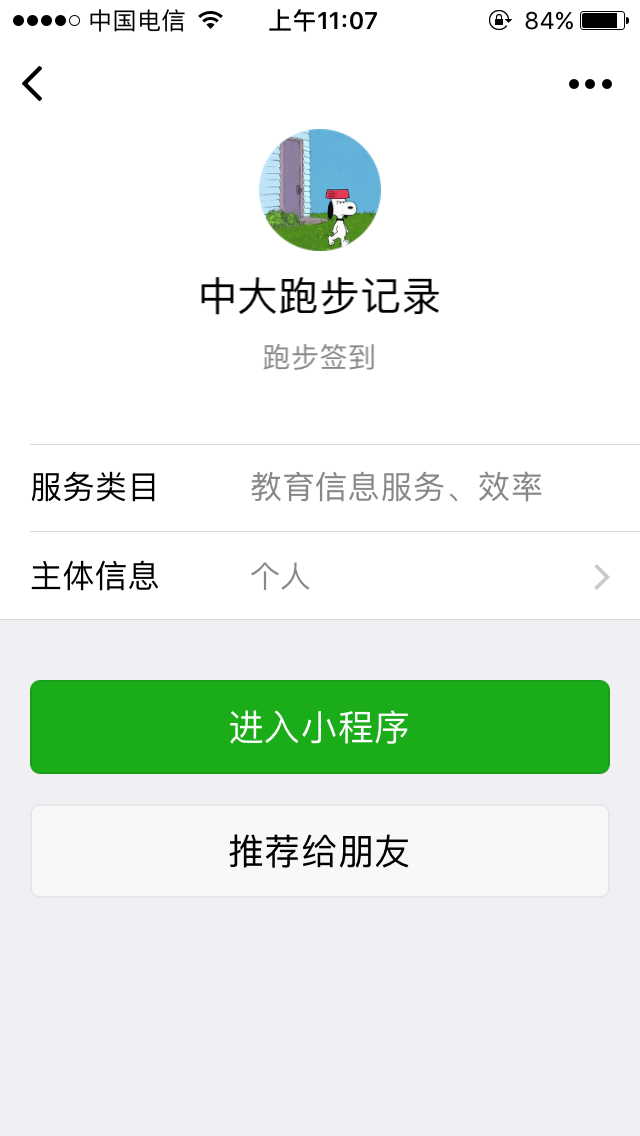Tap 推荐给朋友 to recommend to friends
The image size is (640, 1136).
click(x=320, y=851)
